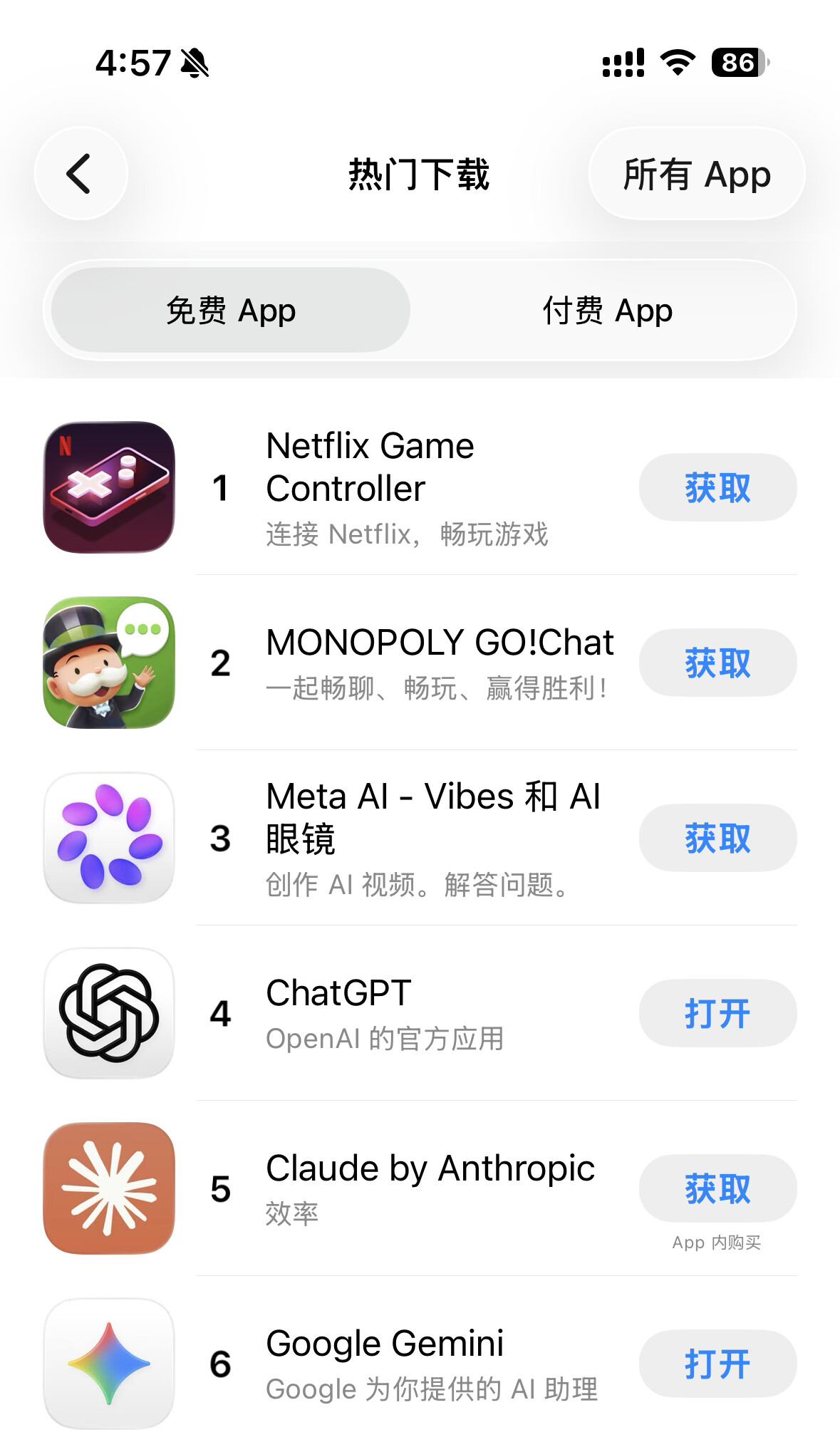Download Meta AI using its 获取 button
This screenshot has width=840, height=1442.
[717, 839]
